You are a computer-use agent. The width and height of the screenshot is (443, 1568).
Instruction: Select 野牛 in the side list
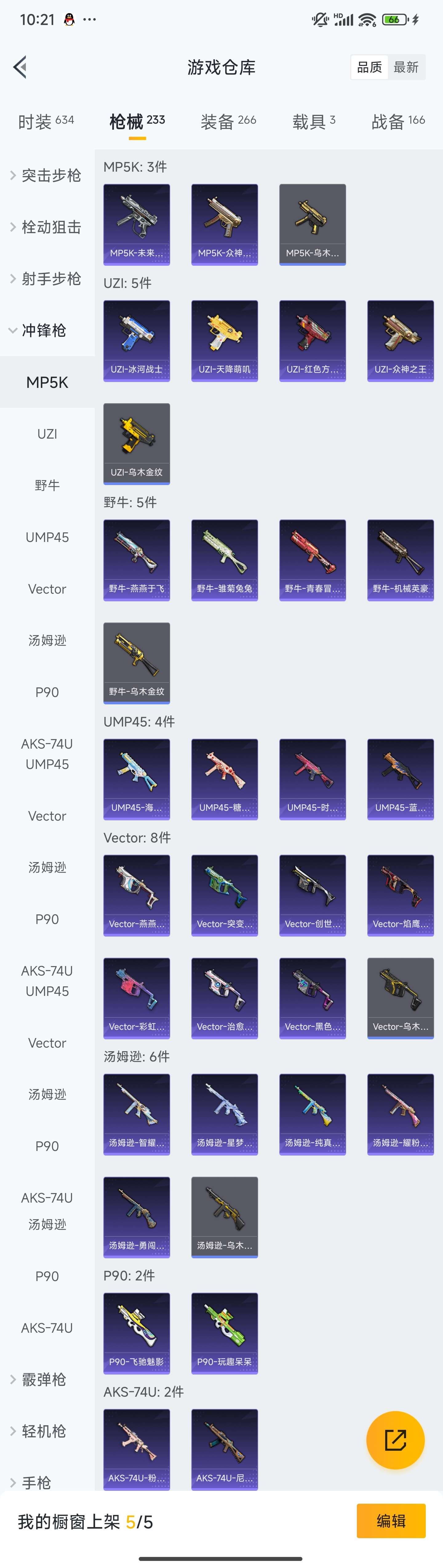[x=47, y=486]
